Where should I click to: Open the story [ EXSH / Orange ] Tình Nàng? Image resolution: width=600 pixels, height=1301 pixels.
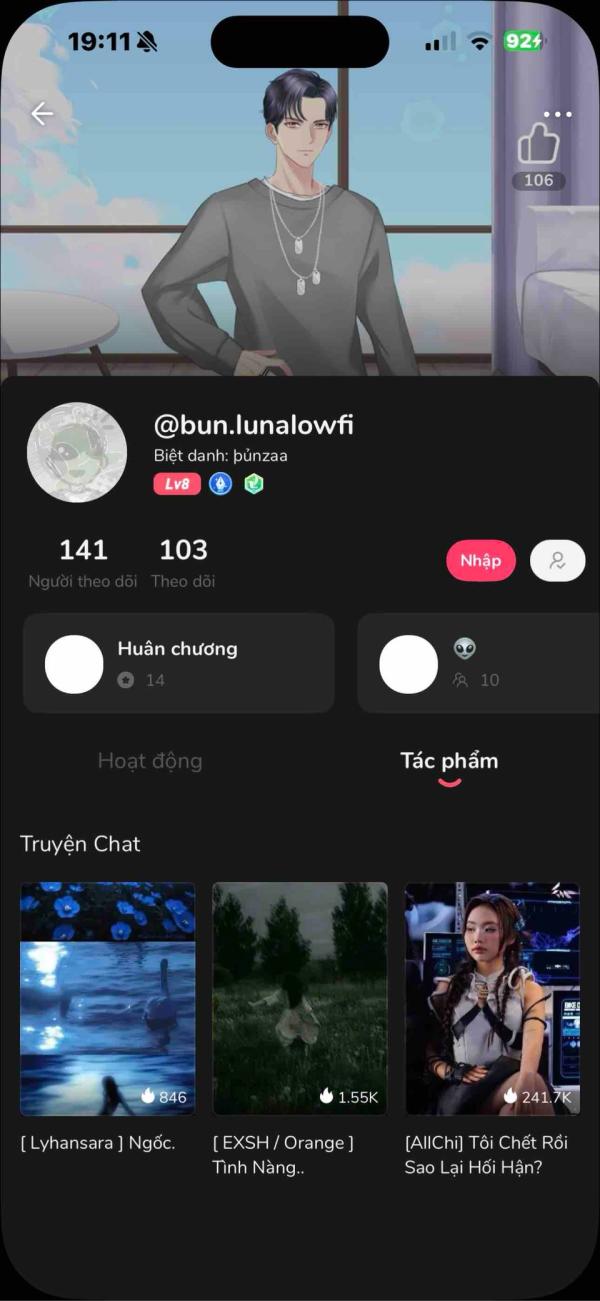pyautogui.click(x=300, y=998)
